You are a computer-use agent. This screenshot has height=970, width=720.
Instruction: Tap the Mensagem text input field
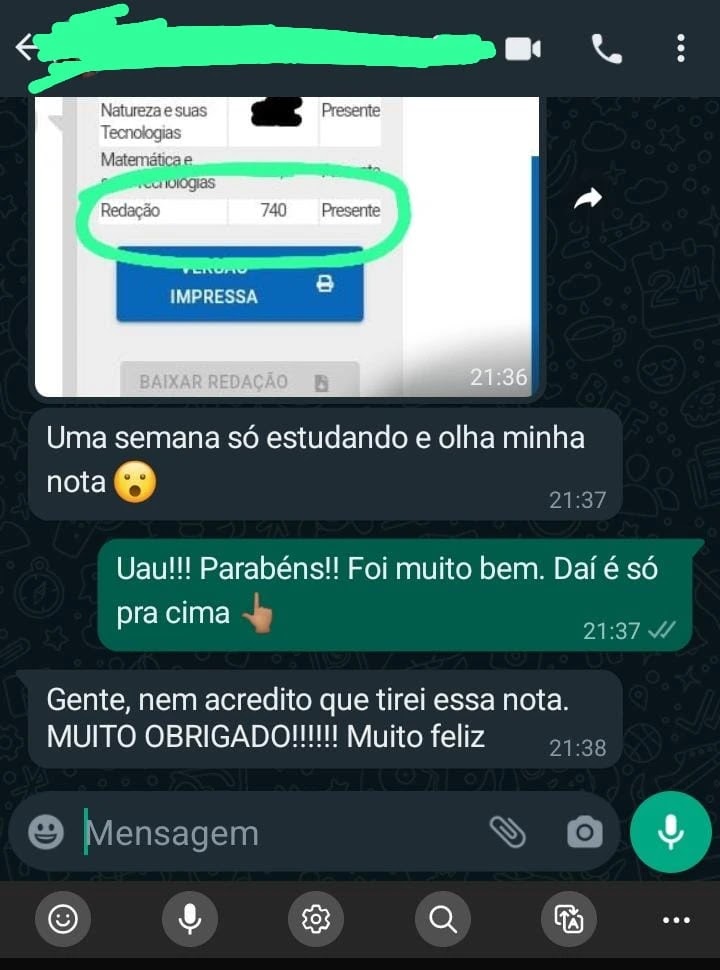(280, 831)
